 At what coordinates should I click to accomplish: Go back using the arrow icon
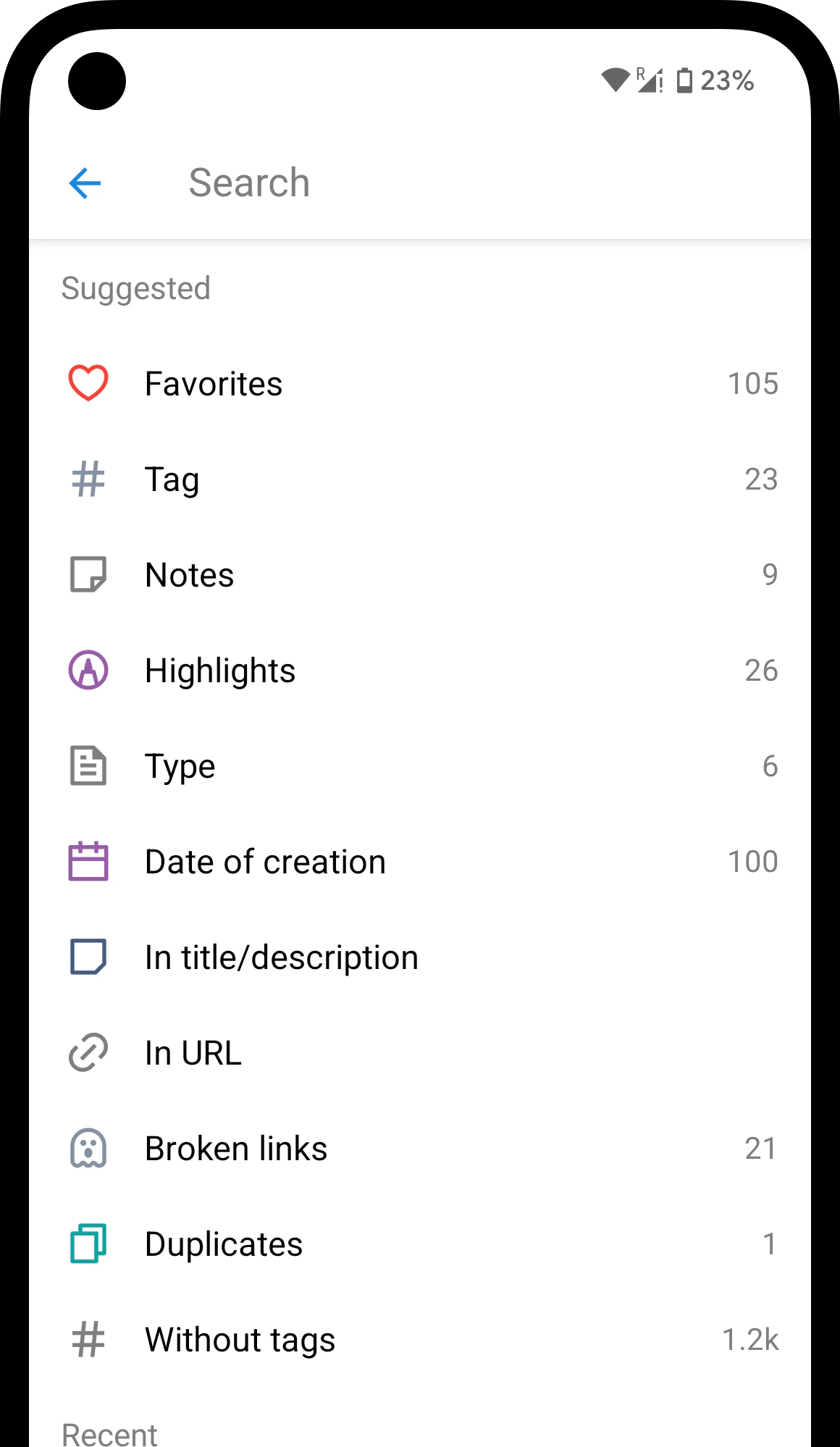tap(85, 183)
